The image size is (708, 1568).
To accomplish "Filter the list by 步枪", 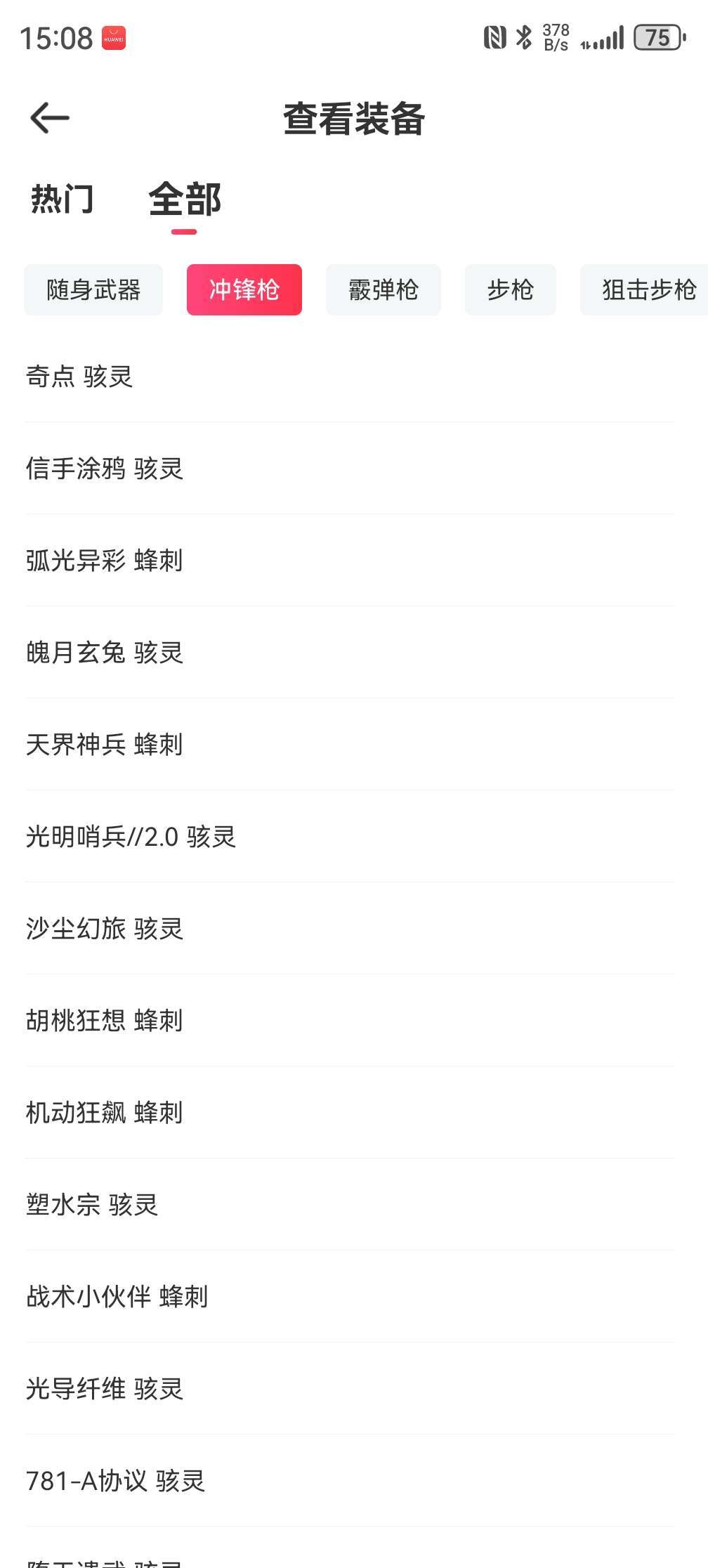I will [x=511, y=289].
